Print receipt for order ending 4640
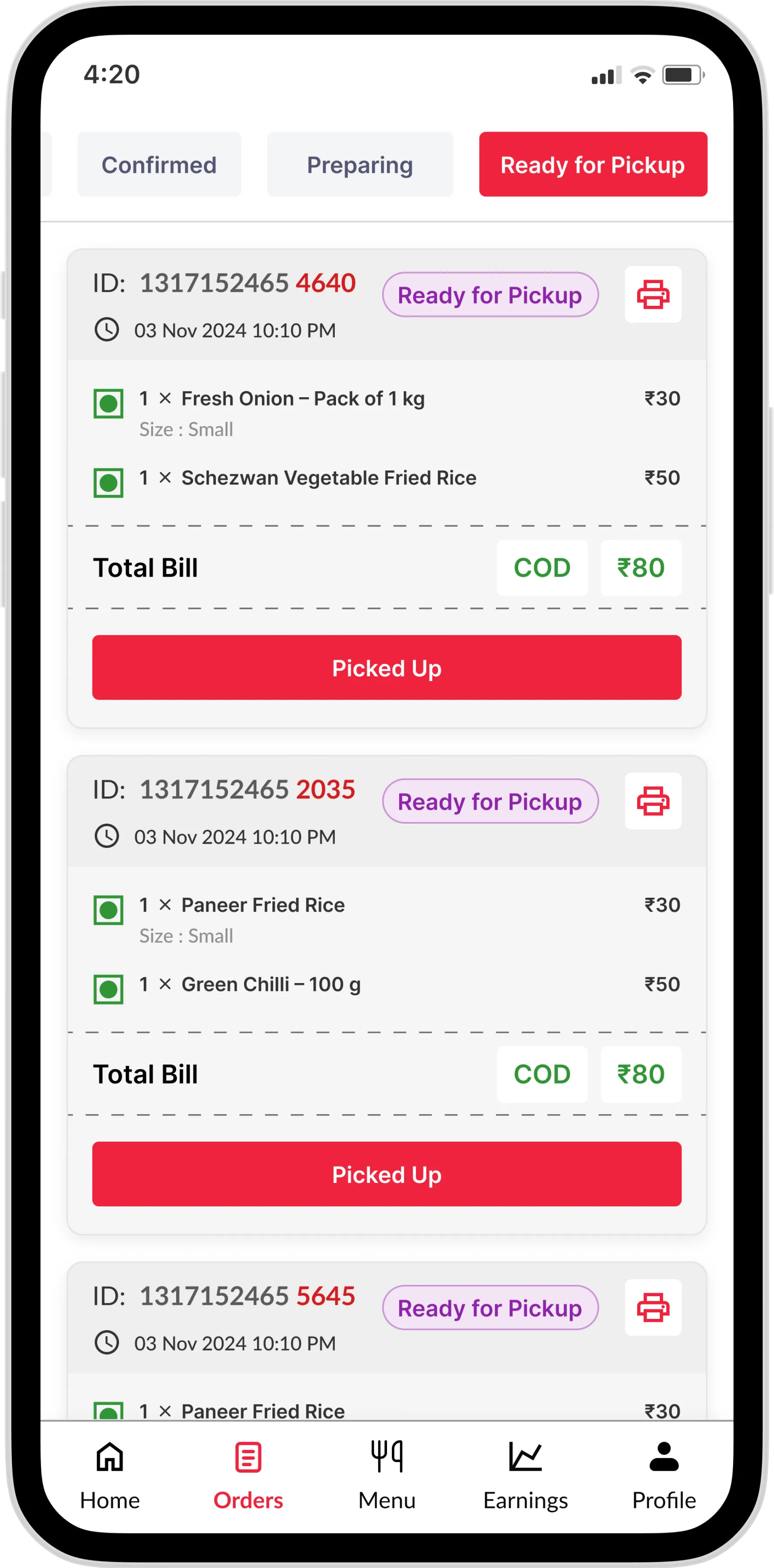The height and width of the screenshot is (1568, 774). pos(653,294)
